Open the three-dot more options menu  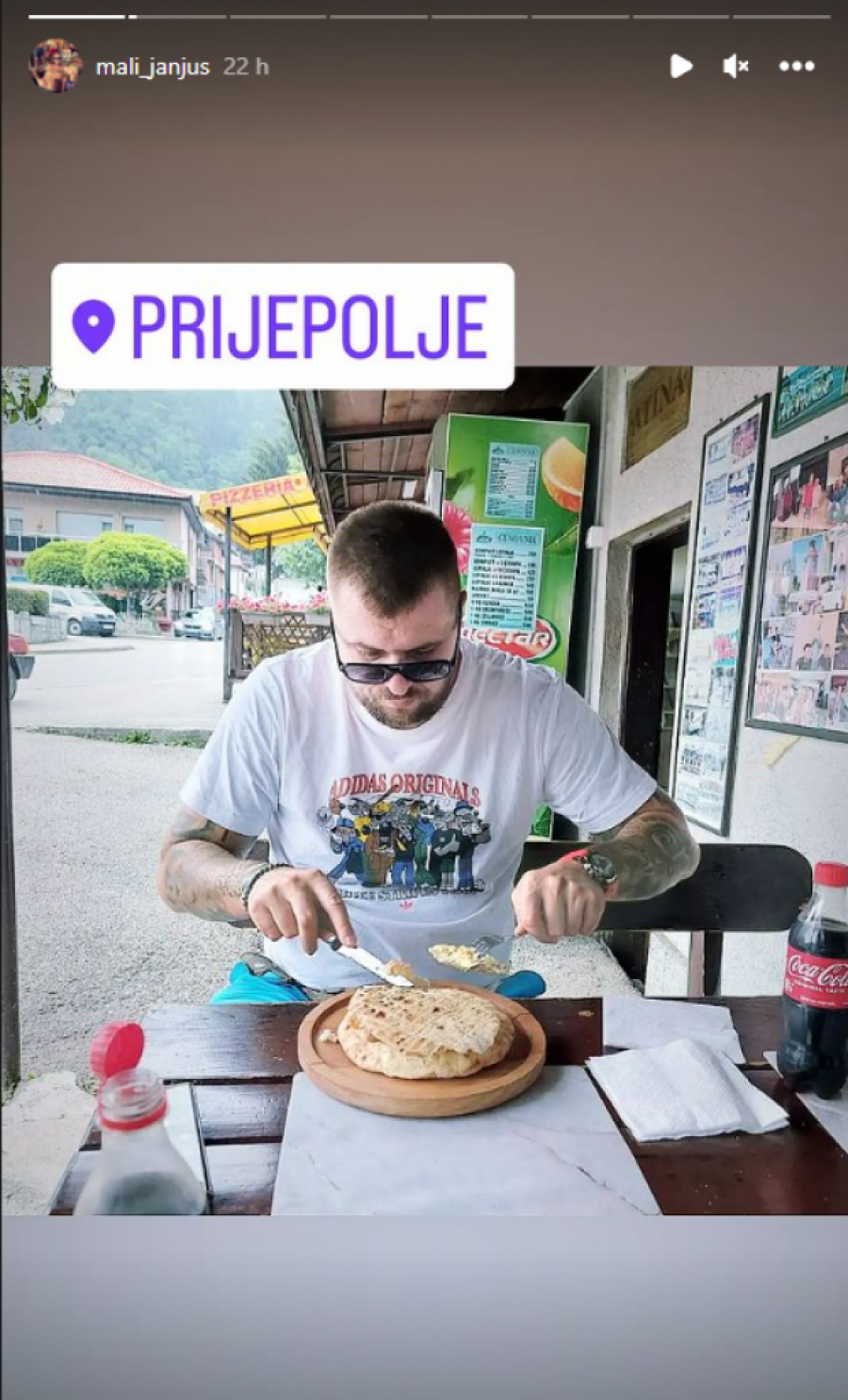click(x=796, y=66)
